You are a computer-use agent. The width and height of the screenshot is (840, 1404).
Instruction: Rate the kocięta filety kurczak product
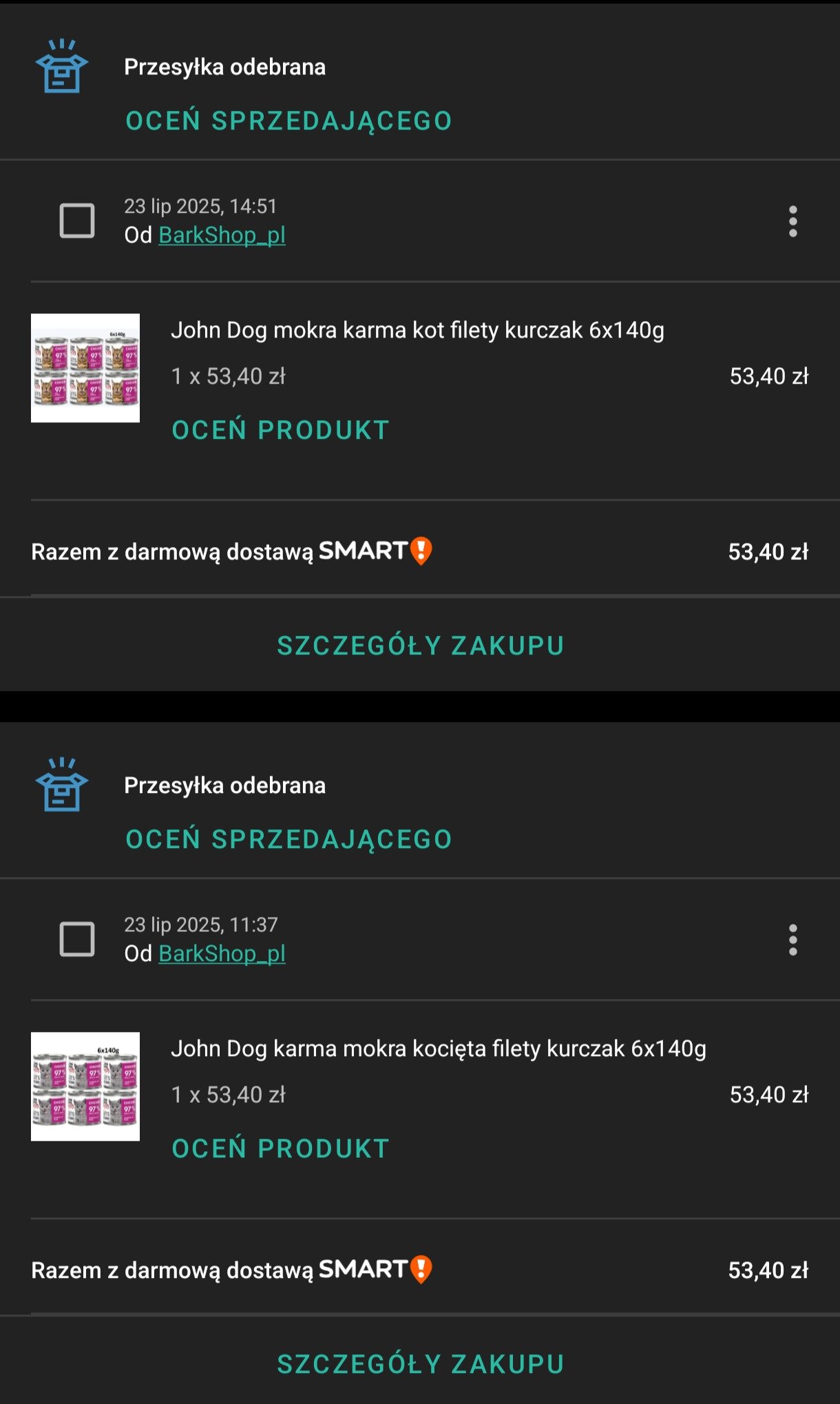pyautogui.click(x=280, y=1148)
